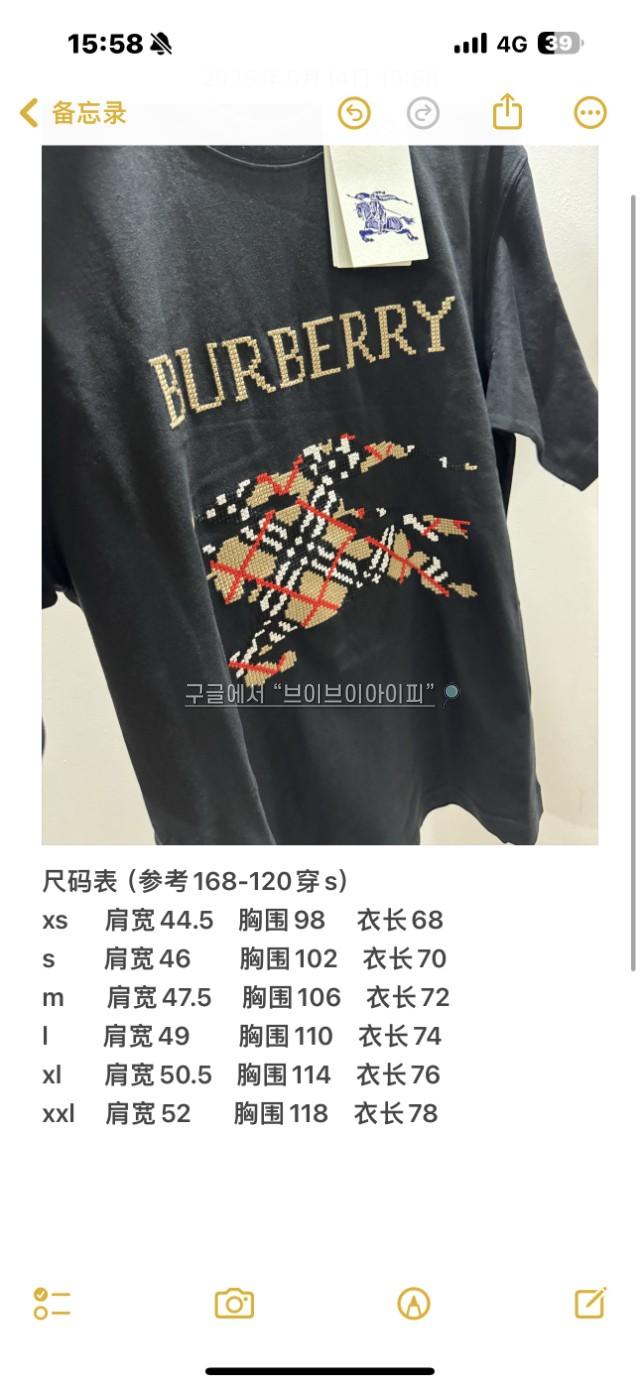Open the markup drawing tool
Screen dimensions: 640x1387
click(x=413, y=1304)
